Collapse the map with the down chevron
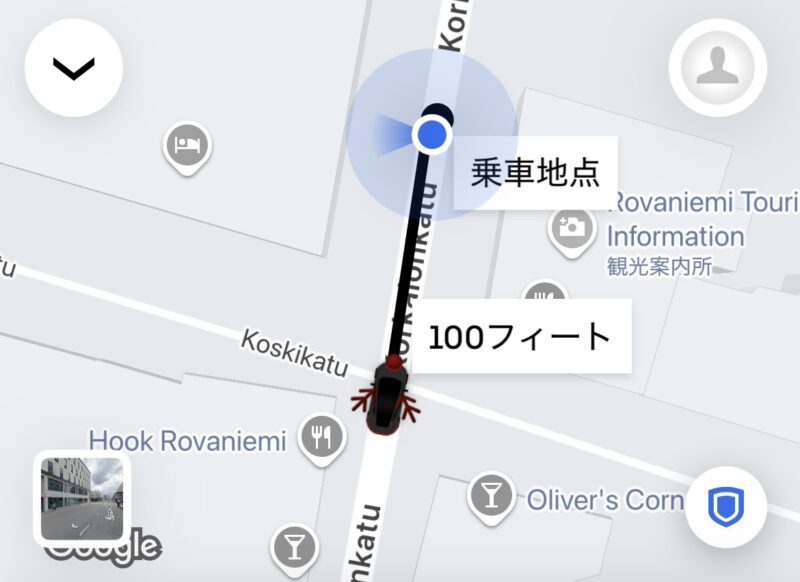This screenshot has width=800, height=582. tap(74, 68)
